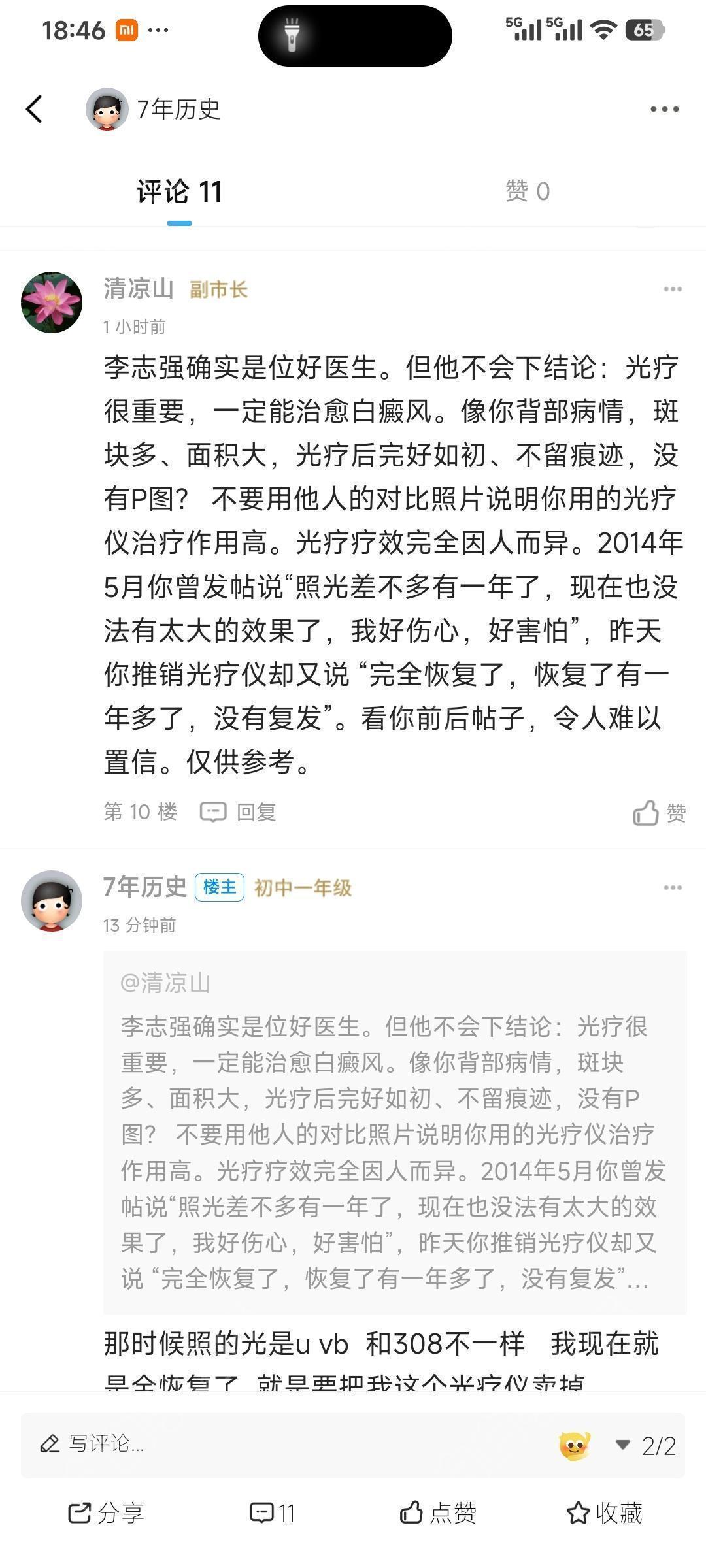706x1568 pixels.
Task: Open 清凉山's lotus avatar
Action: tap(52, 302)
